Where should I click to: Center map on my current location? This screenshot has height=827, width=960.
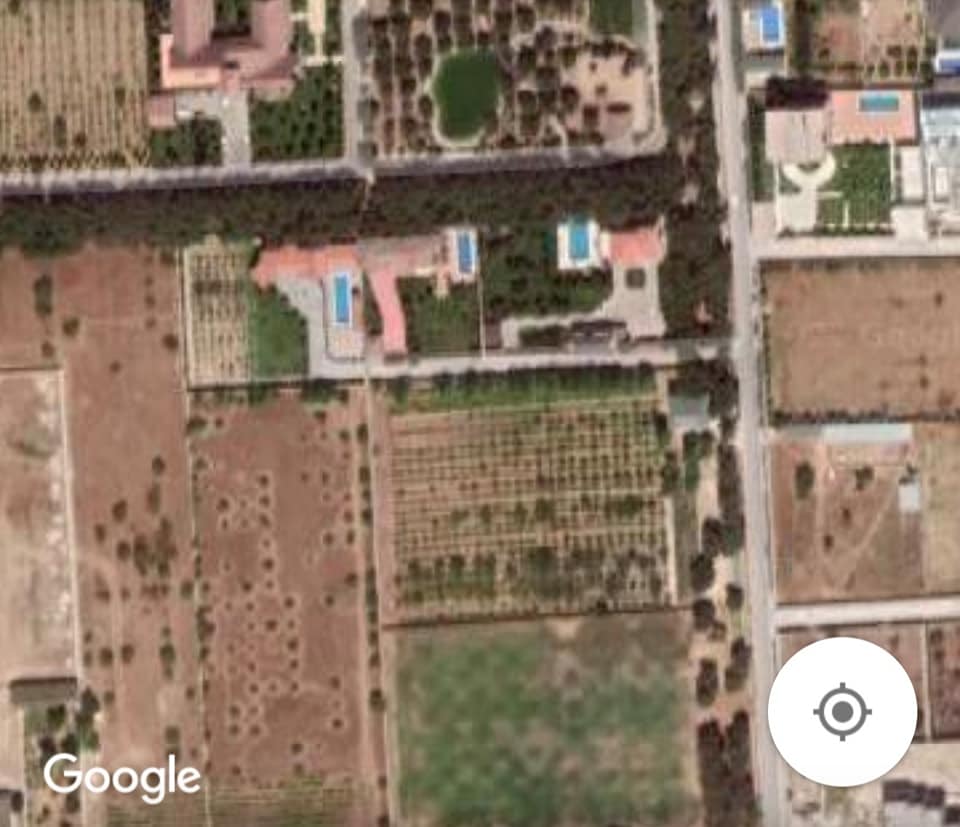point(842,711)
